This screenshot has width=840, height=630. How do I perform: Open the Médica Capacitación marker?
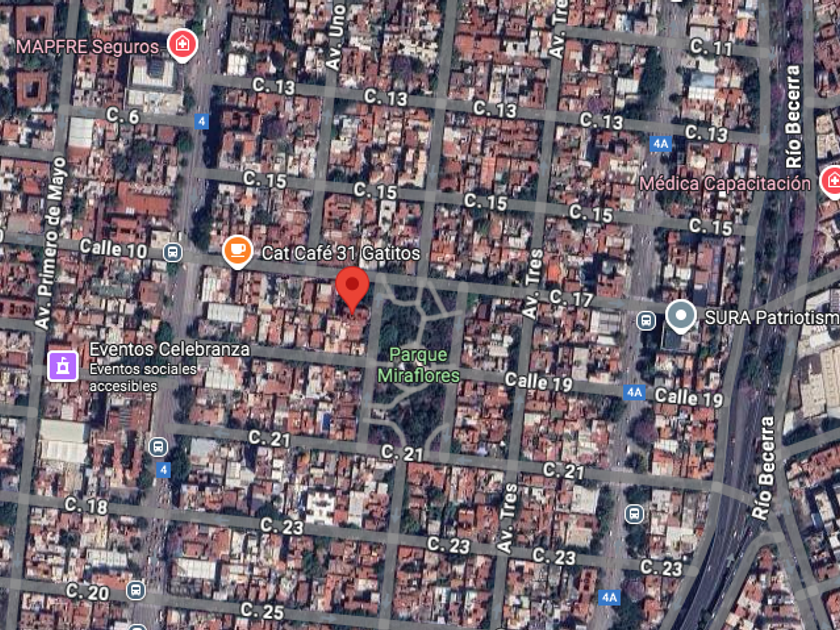point(829,181)
